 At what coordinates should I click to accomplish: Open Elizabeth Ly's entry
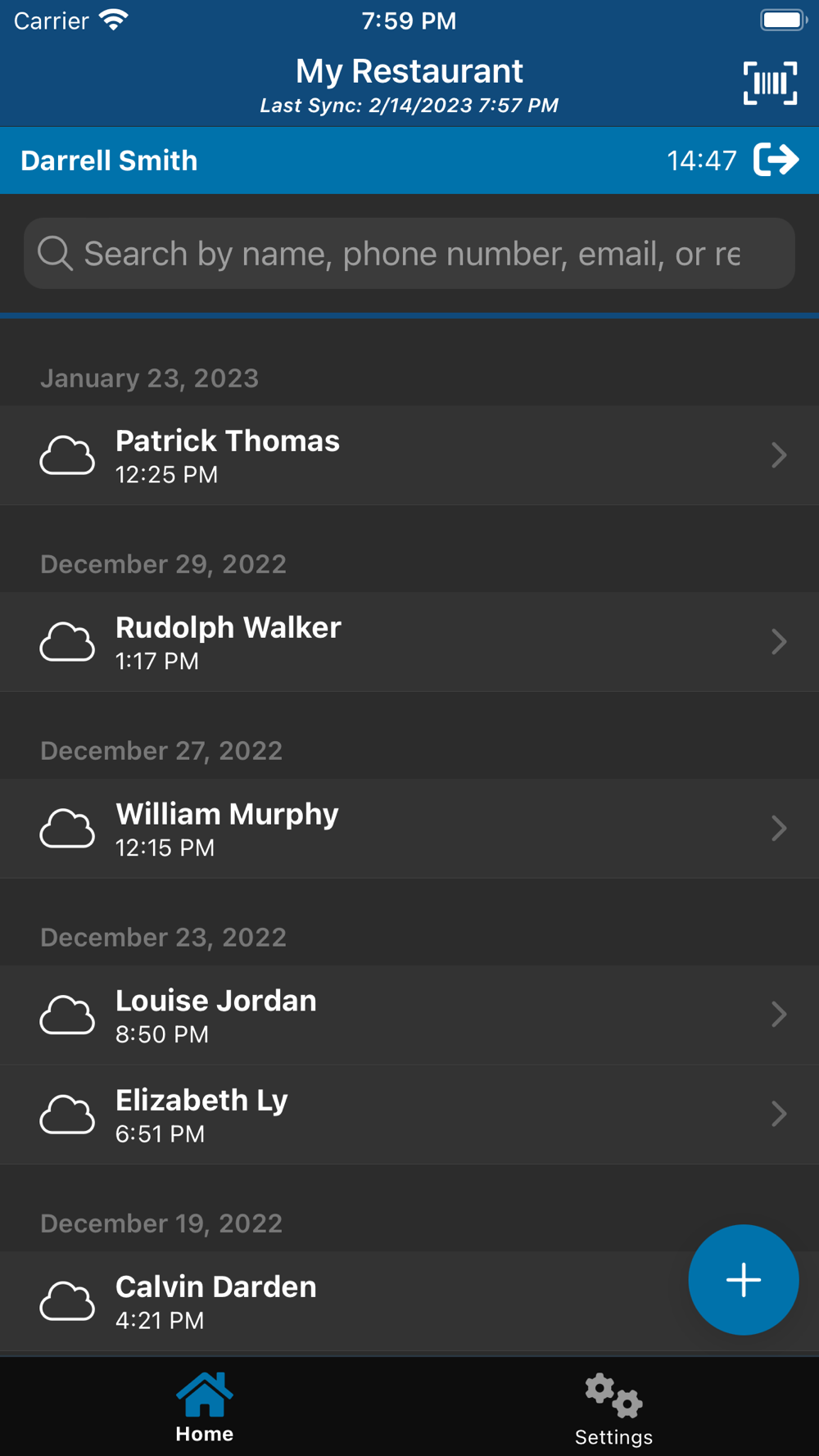pos(409,1115)
